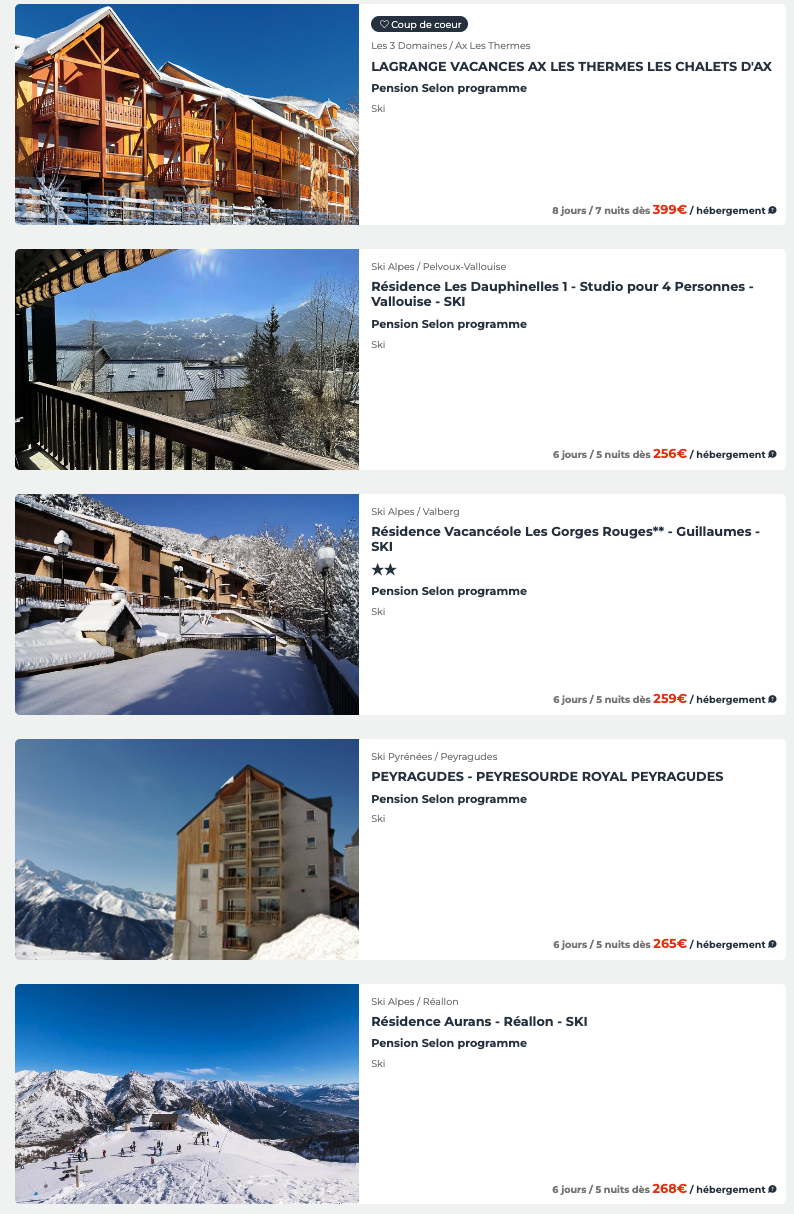Show price info icon beside 256€ hébergement
This screenshot has height=1214, width=794.
tap(772, 455)
